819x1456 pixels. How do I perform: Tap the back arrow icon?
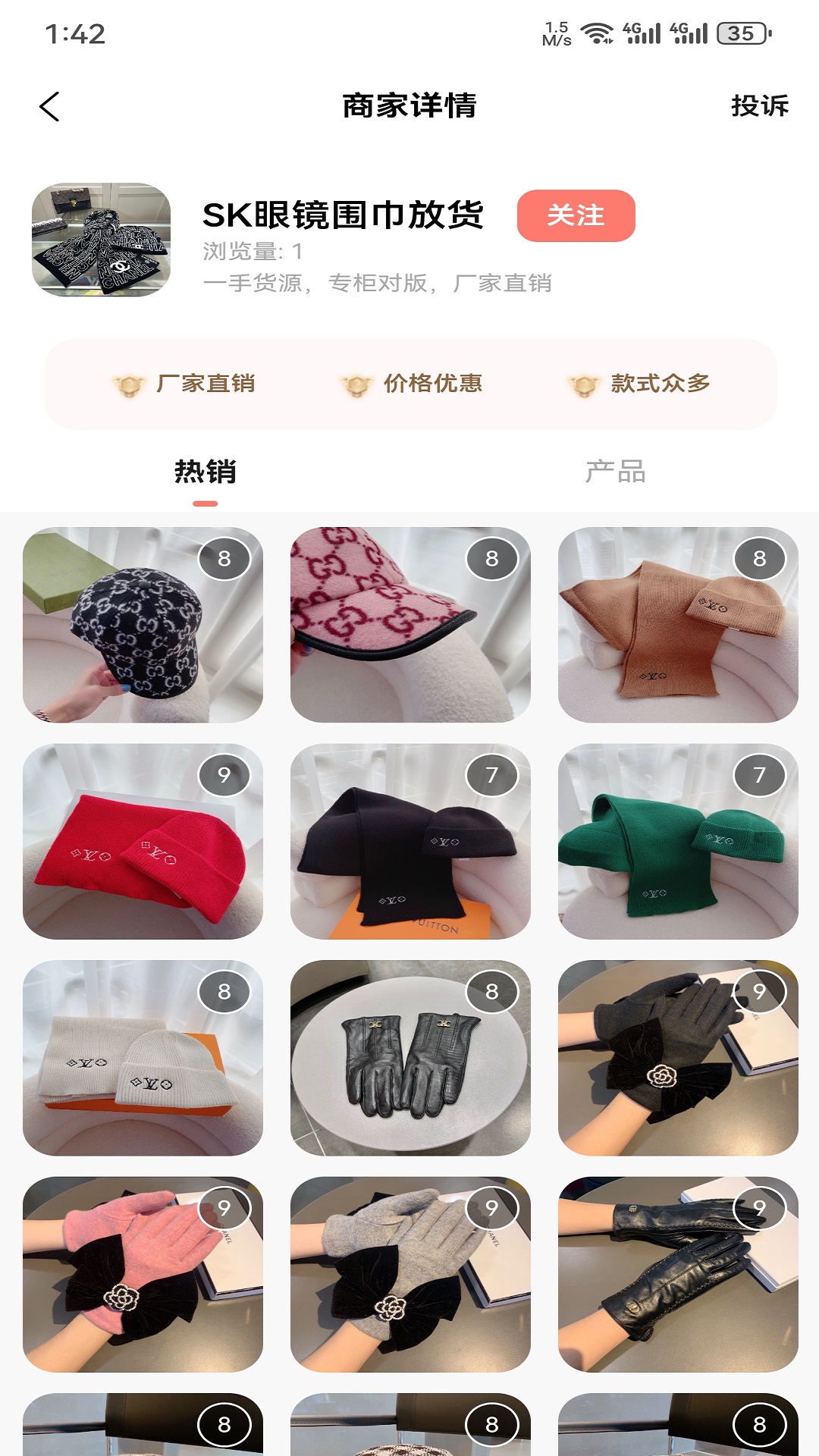tap(50, 106)
